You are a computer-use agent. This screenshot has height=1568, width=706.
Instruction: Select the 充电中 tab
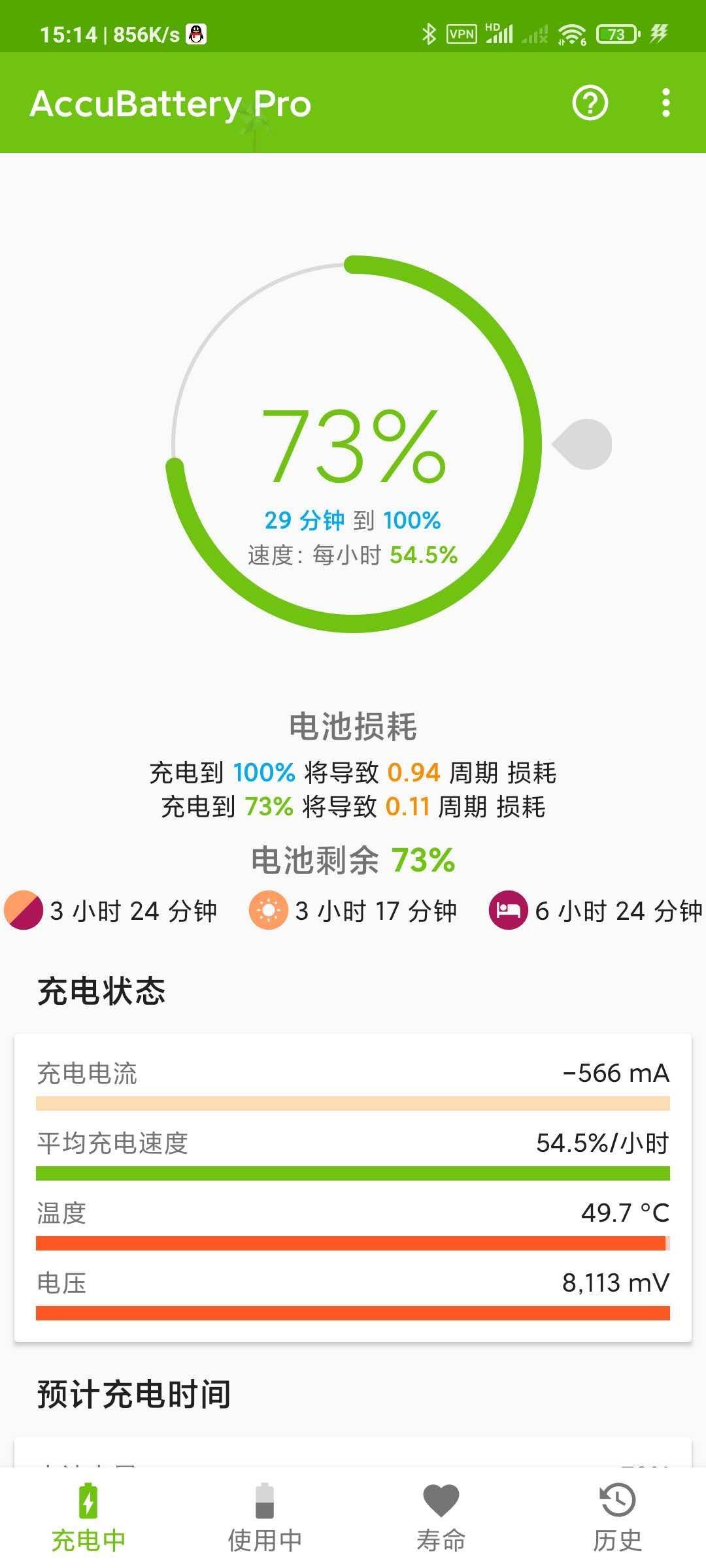click(x=88, y=1518)
